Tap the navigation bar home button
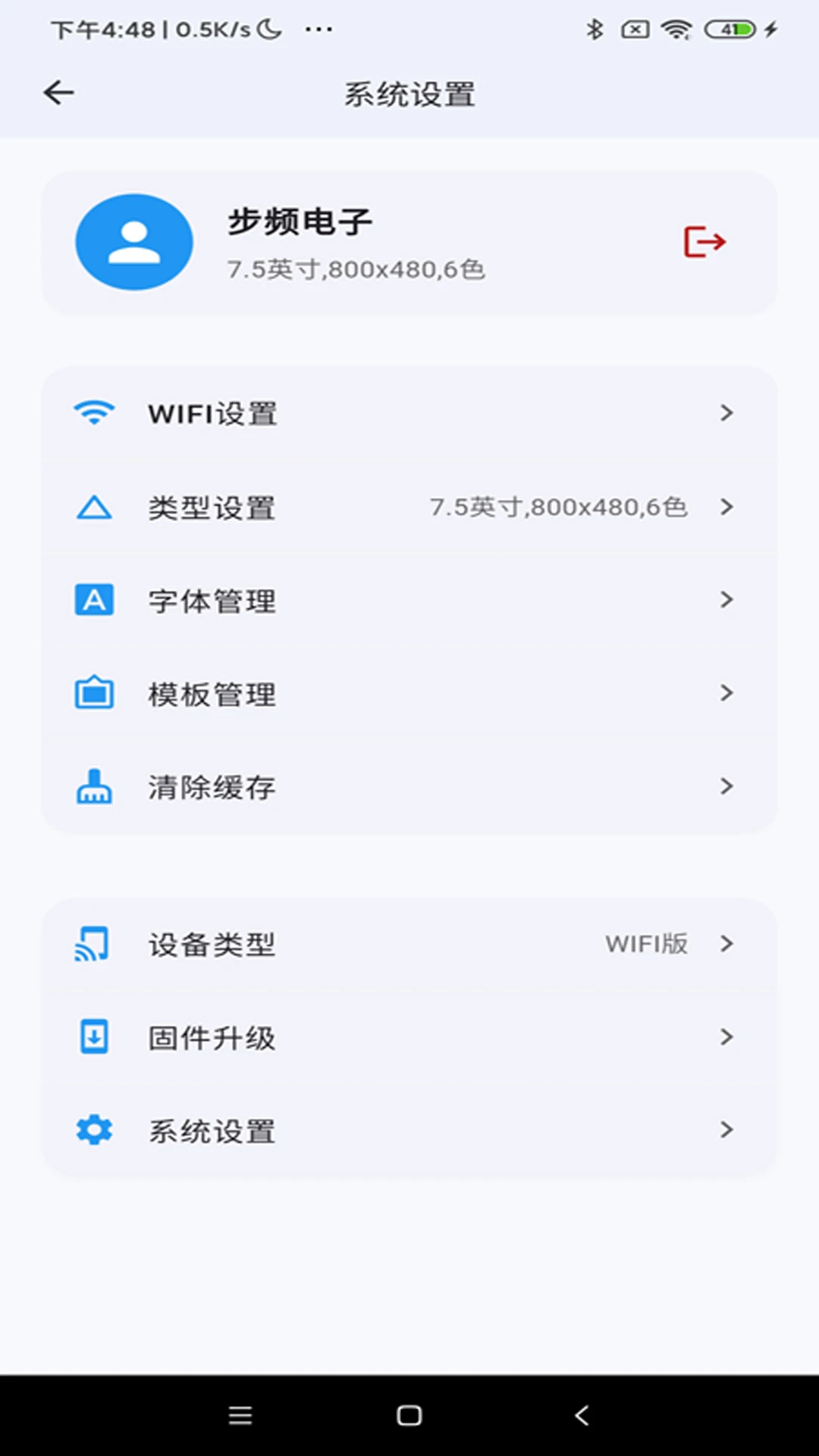 click(409, 1415)
